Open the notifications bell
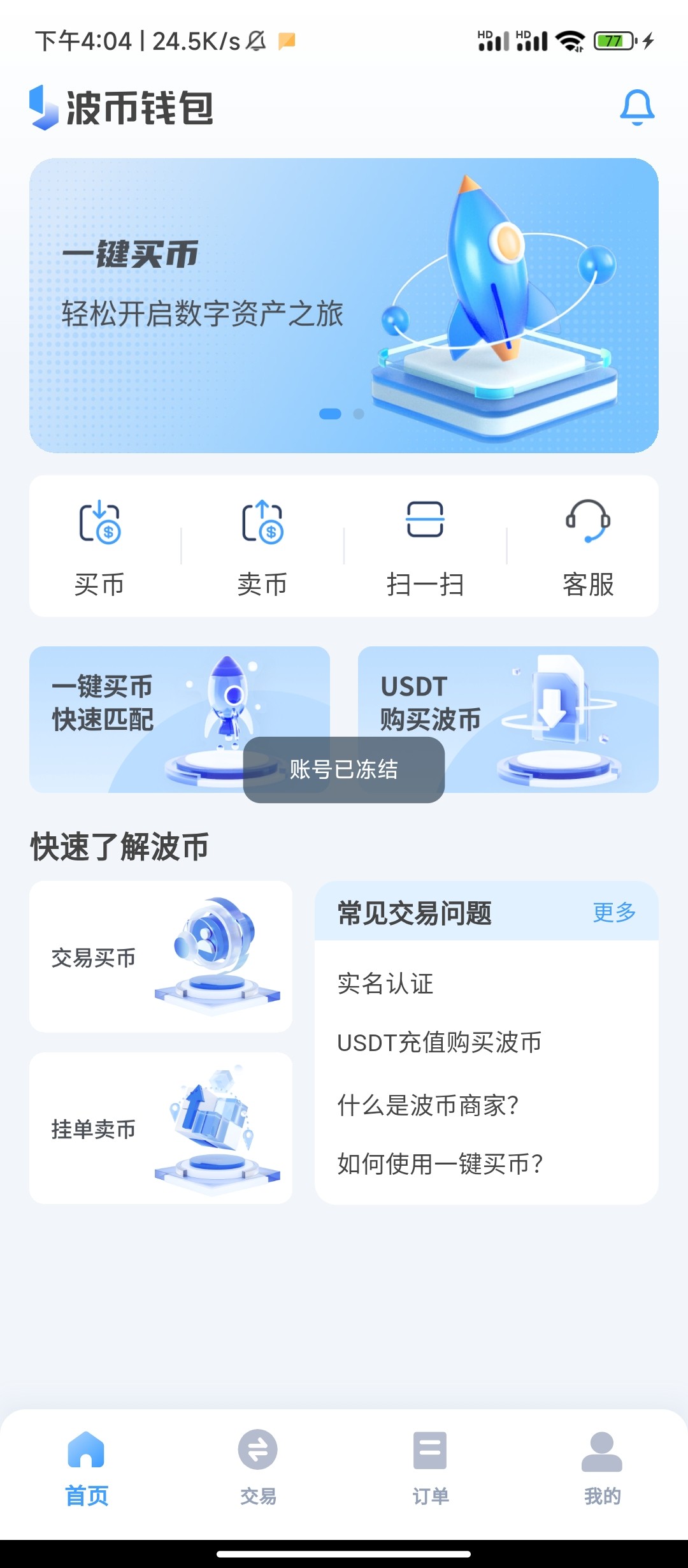 pyautogui.click(x=637, y=107)
